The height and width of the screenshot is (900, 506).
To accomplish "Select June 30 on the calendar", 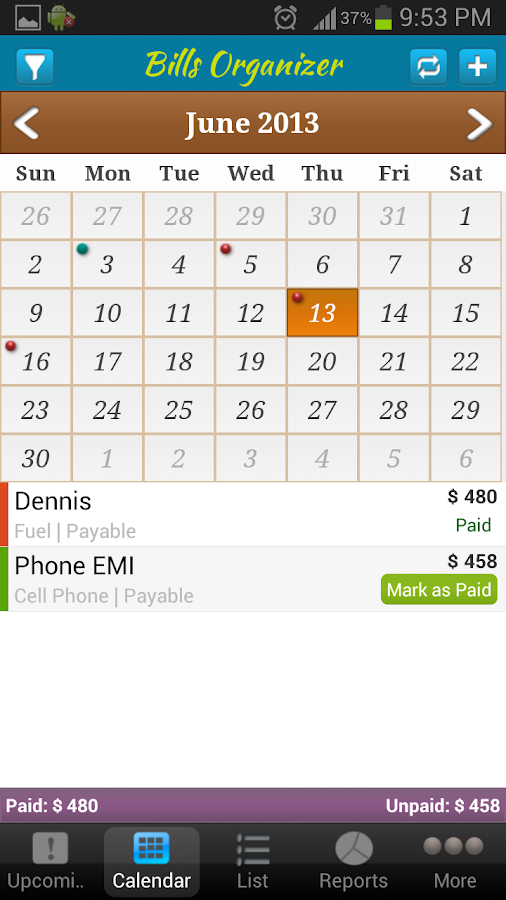I will click(x=36, y=458).
